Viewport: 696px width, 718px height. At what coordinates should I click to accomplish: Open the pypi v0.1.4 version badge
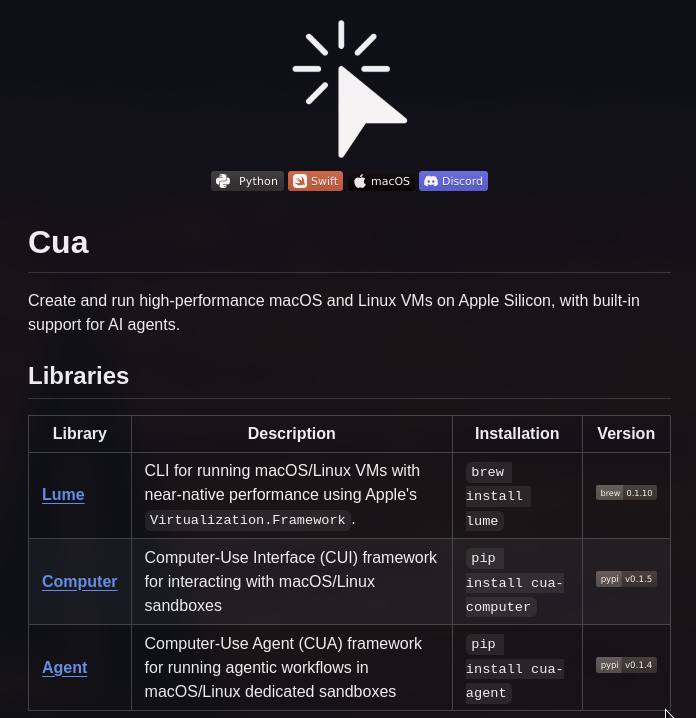(x=626, y=665)
